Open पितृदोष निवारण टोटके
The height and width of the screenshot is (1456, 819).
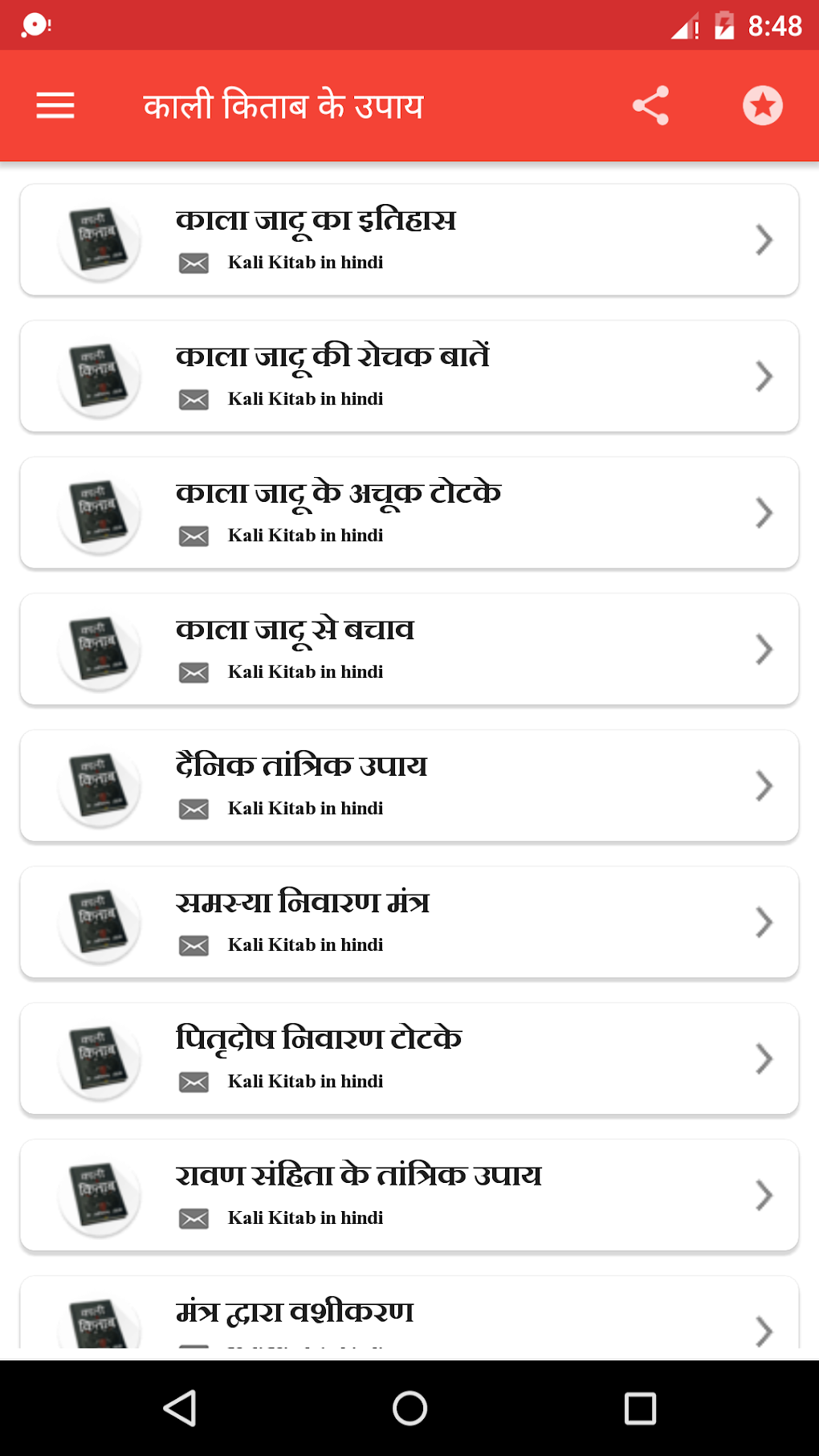coord(409,1058)
